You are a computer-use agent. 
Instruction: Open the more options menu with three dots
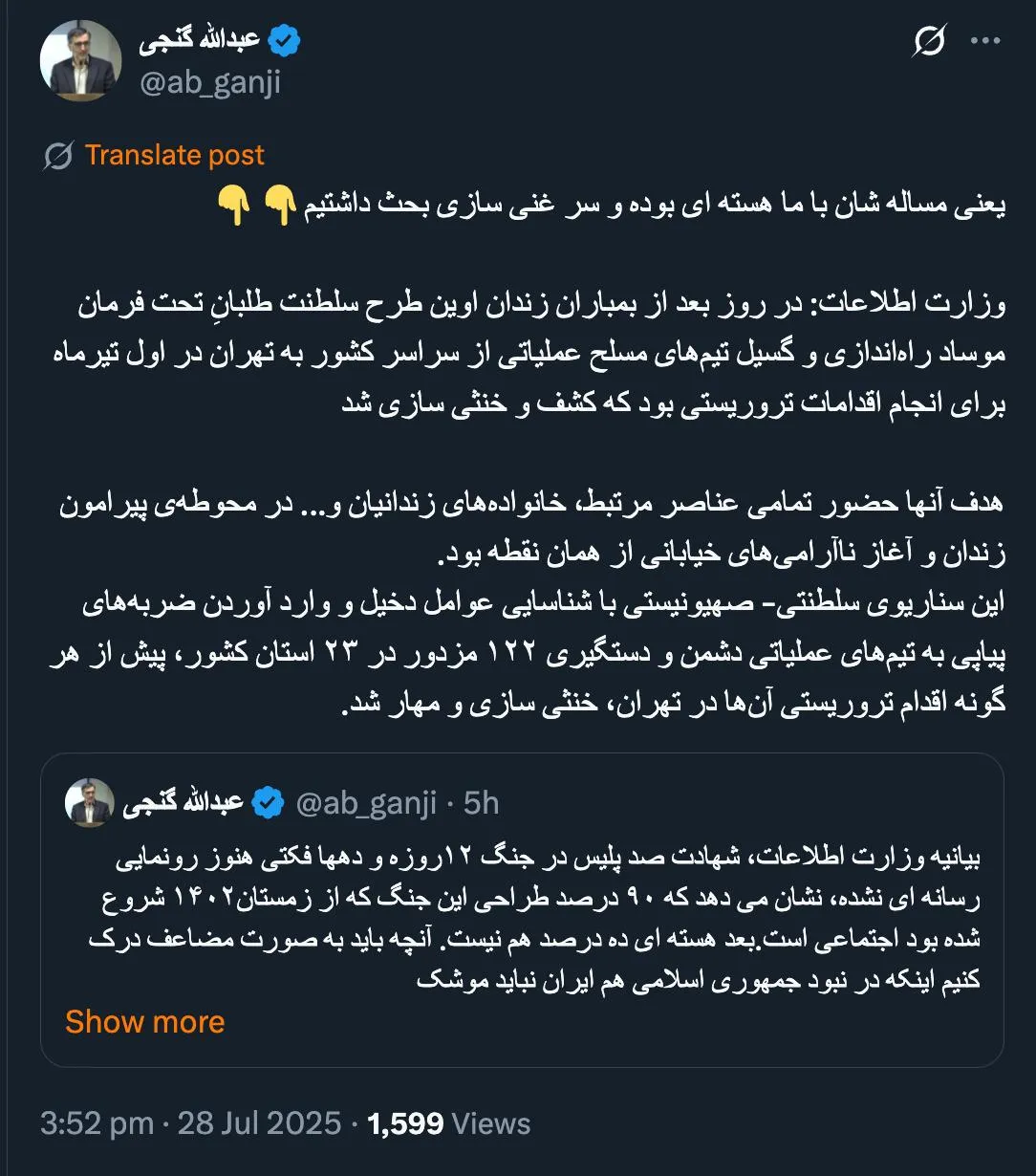click(983, 38)
